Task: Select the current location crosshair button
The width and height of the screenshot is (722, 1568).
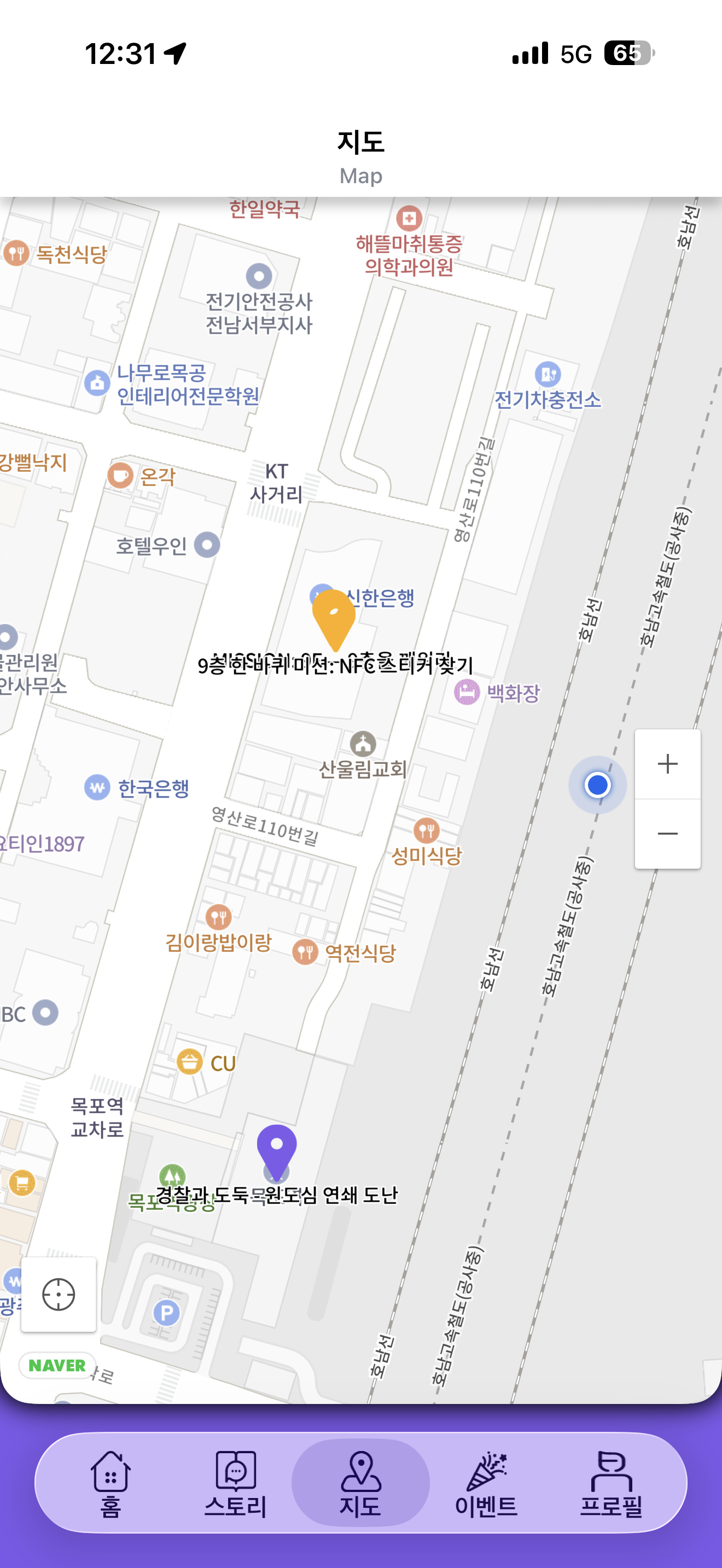Action: click(59, 1294)
